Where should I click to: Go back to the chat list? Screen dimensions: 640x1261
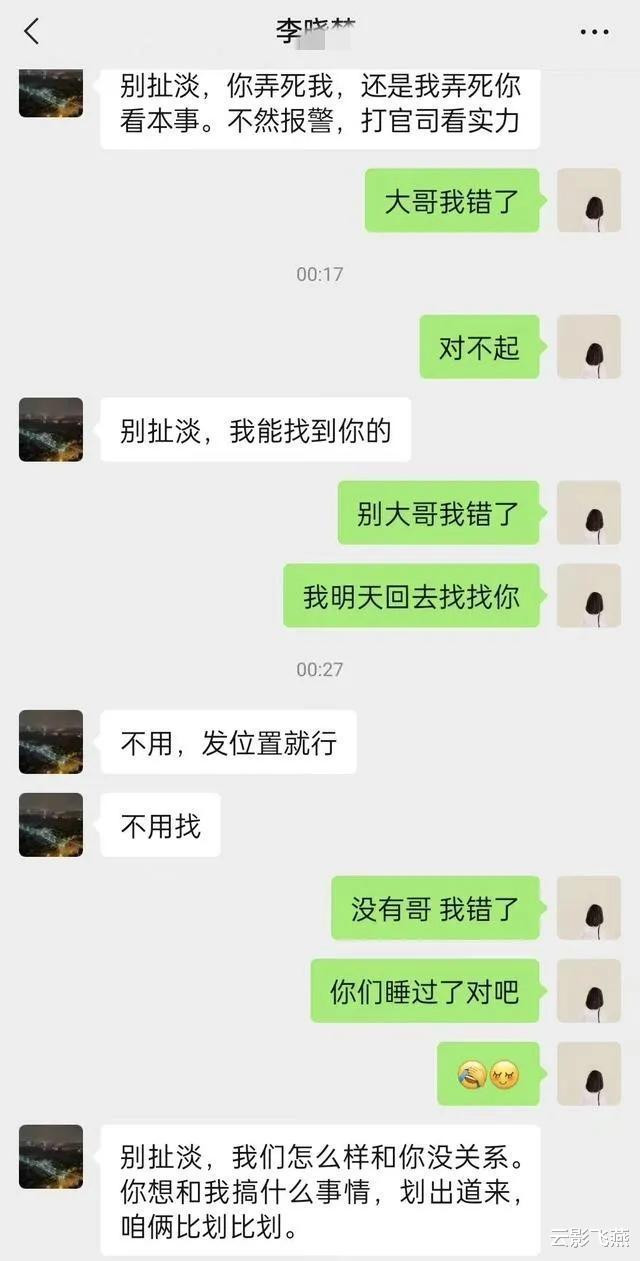click(31, 32)
